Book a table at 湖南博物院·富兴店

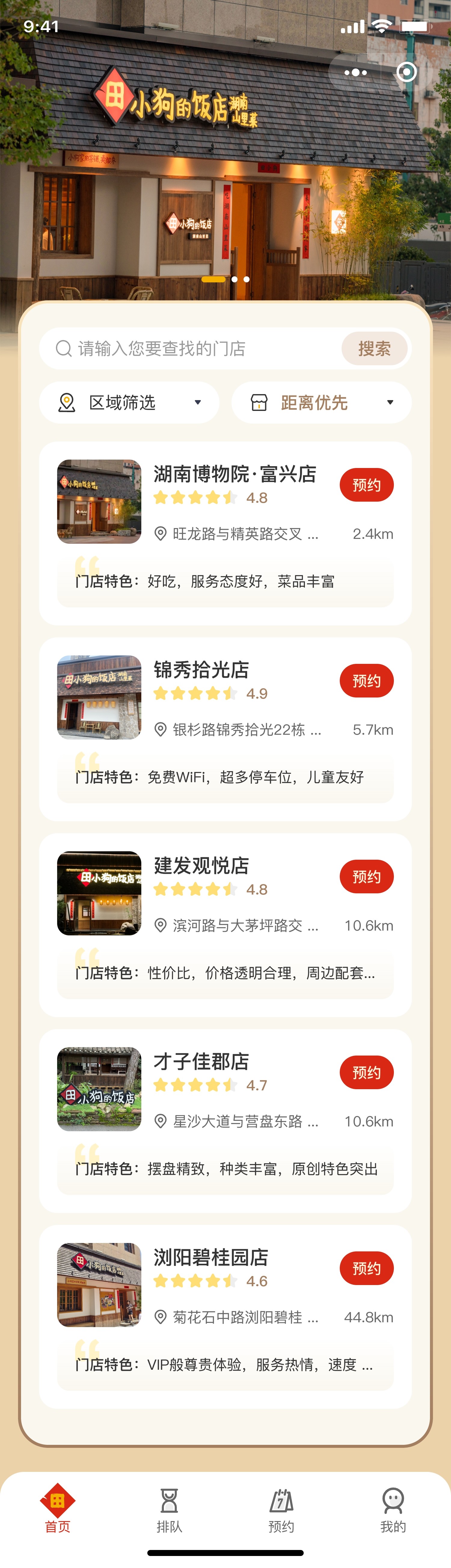(366, 485)
